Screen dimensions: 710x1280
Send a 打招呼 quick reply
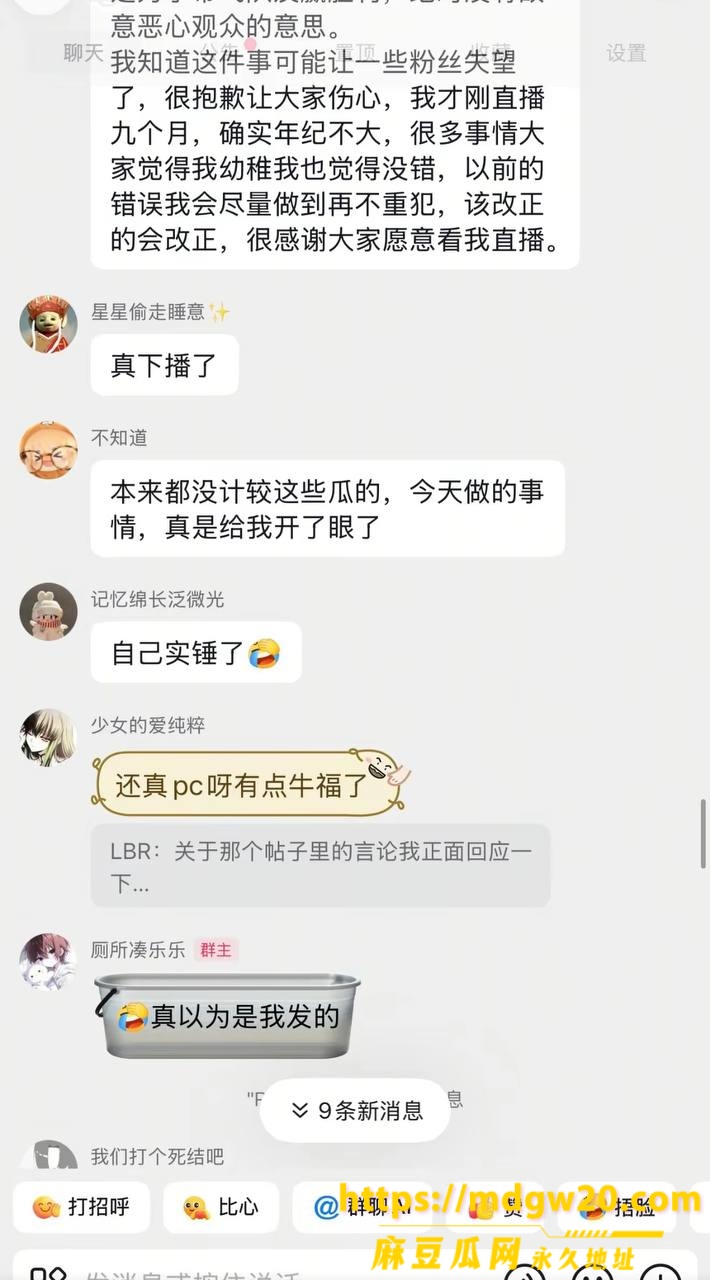[x=81, y=1207]
